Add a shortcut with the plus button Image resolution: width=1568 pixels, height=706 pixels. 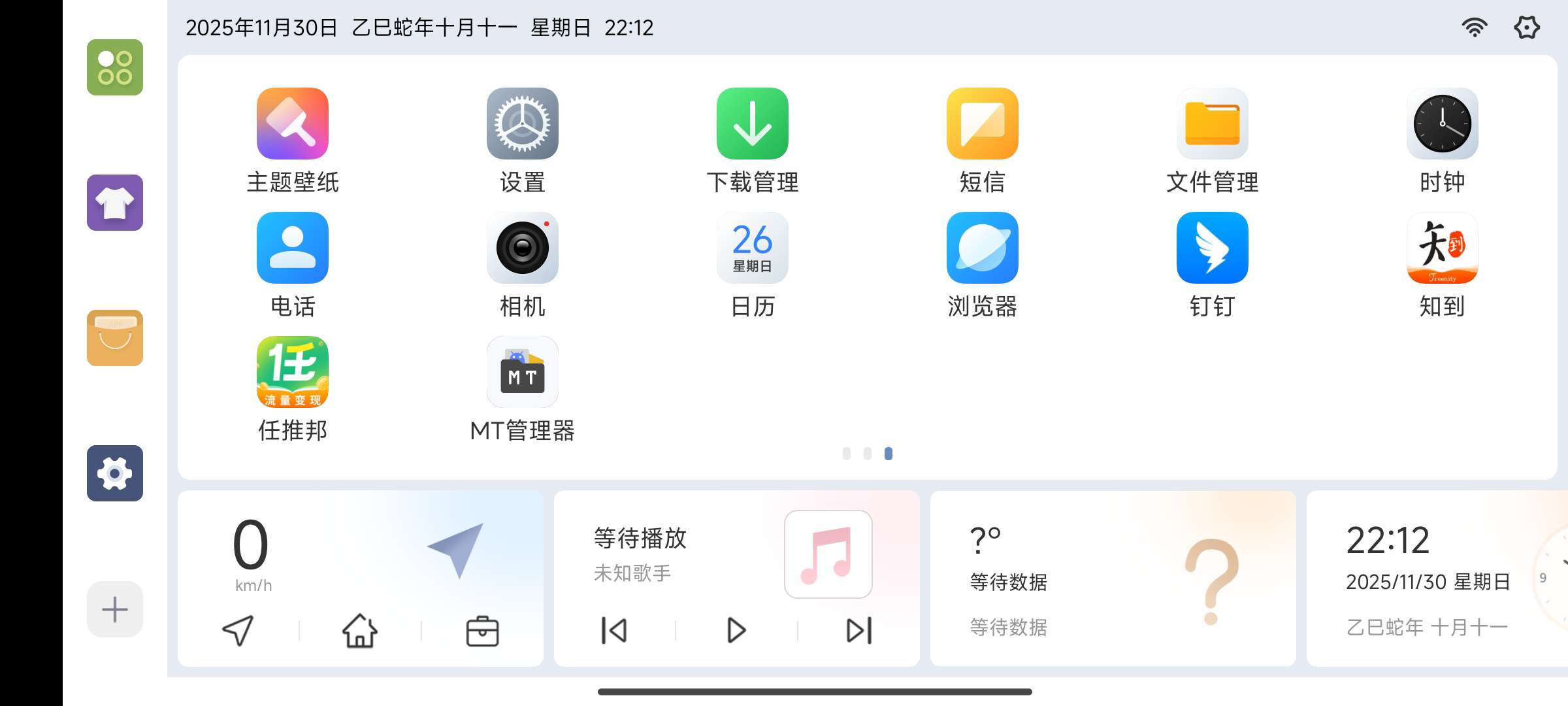point(115,609)
